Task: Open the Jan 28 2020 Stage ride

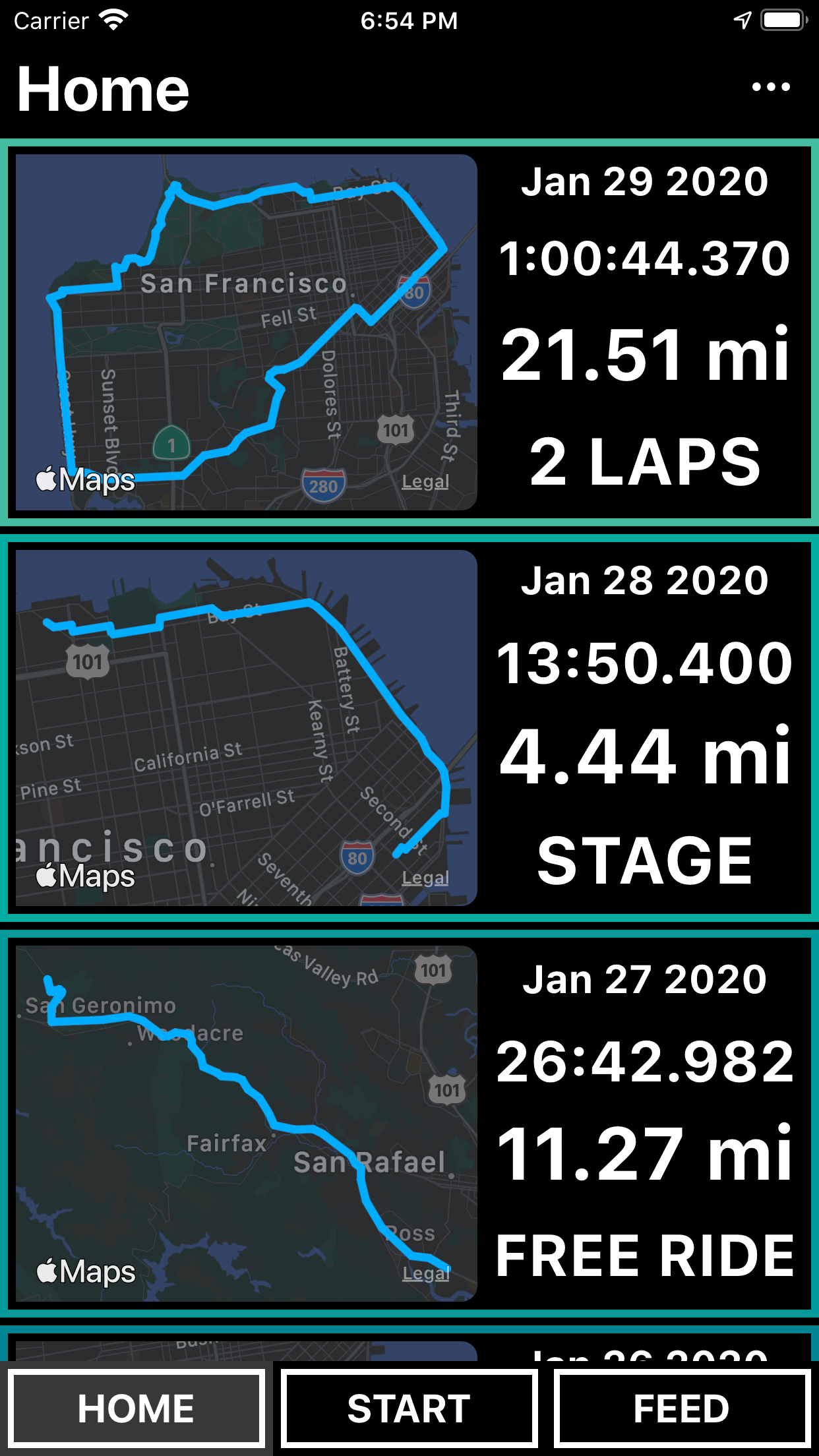Action: [x=409, y=728]
